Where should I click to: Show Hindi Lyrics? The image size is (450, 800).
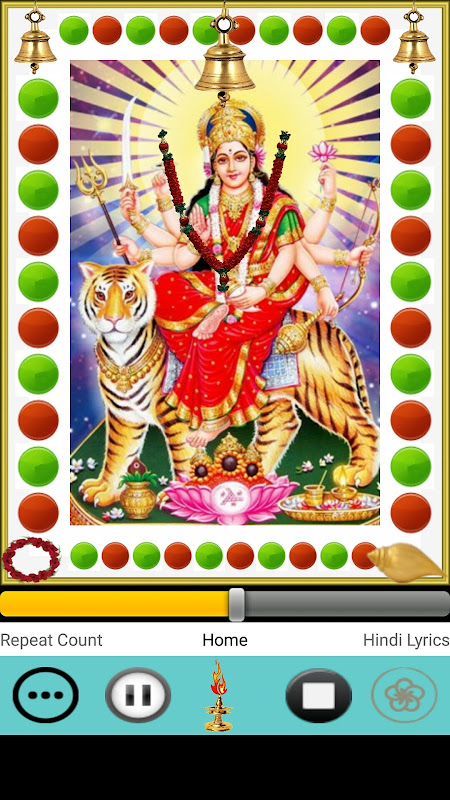[x=406, y=640]
